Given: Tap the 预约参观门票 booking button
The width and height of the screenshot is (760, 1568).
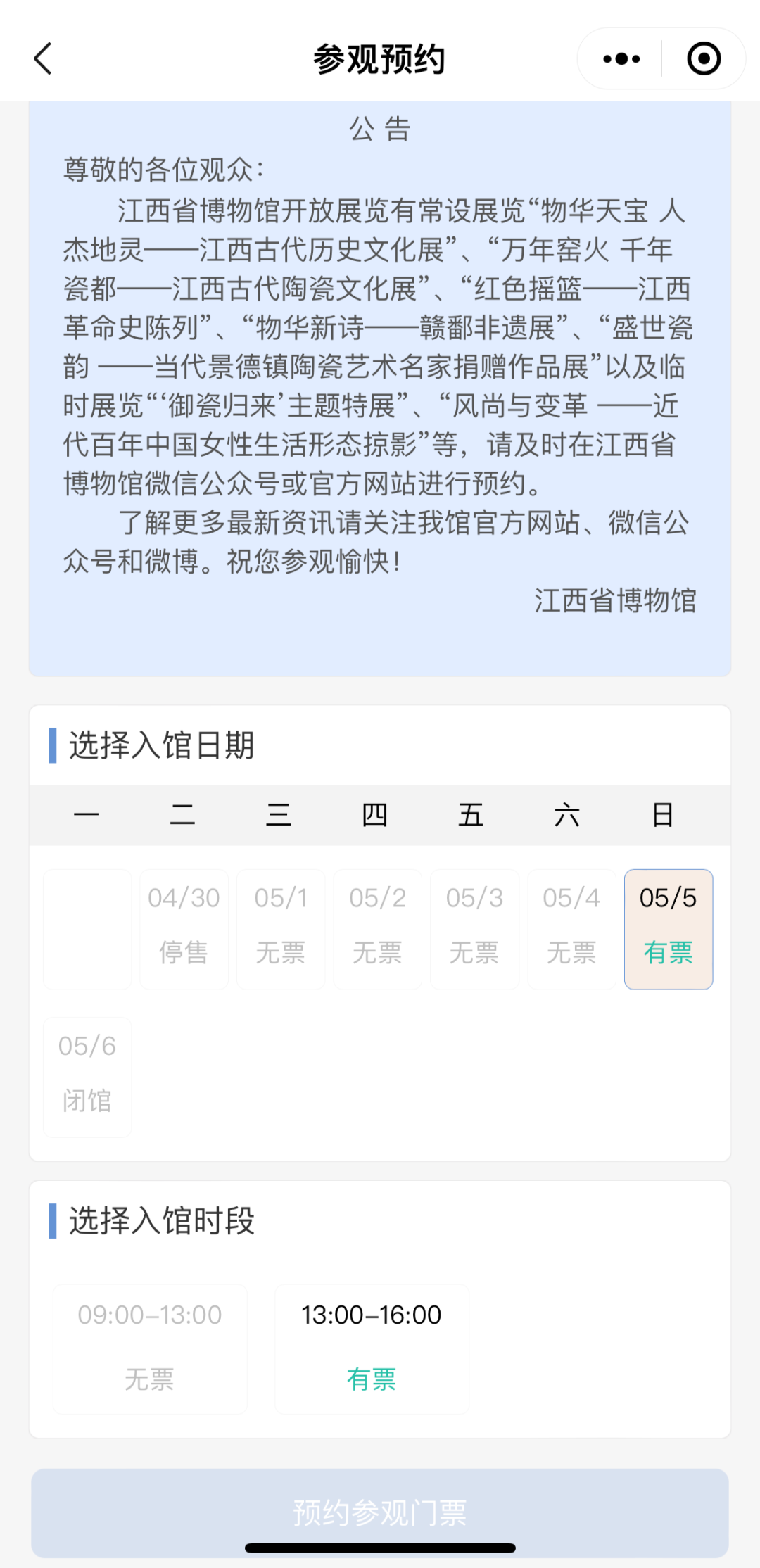Looking at the screenshot, I should coord(380,1512).
